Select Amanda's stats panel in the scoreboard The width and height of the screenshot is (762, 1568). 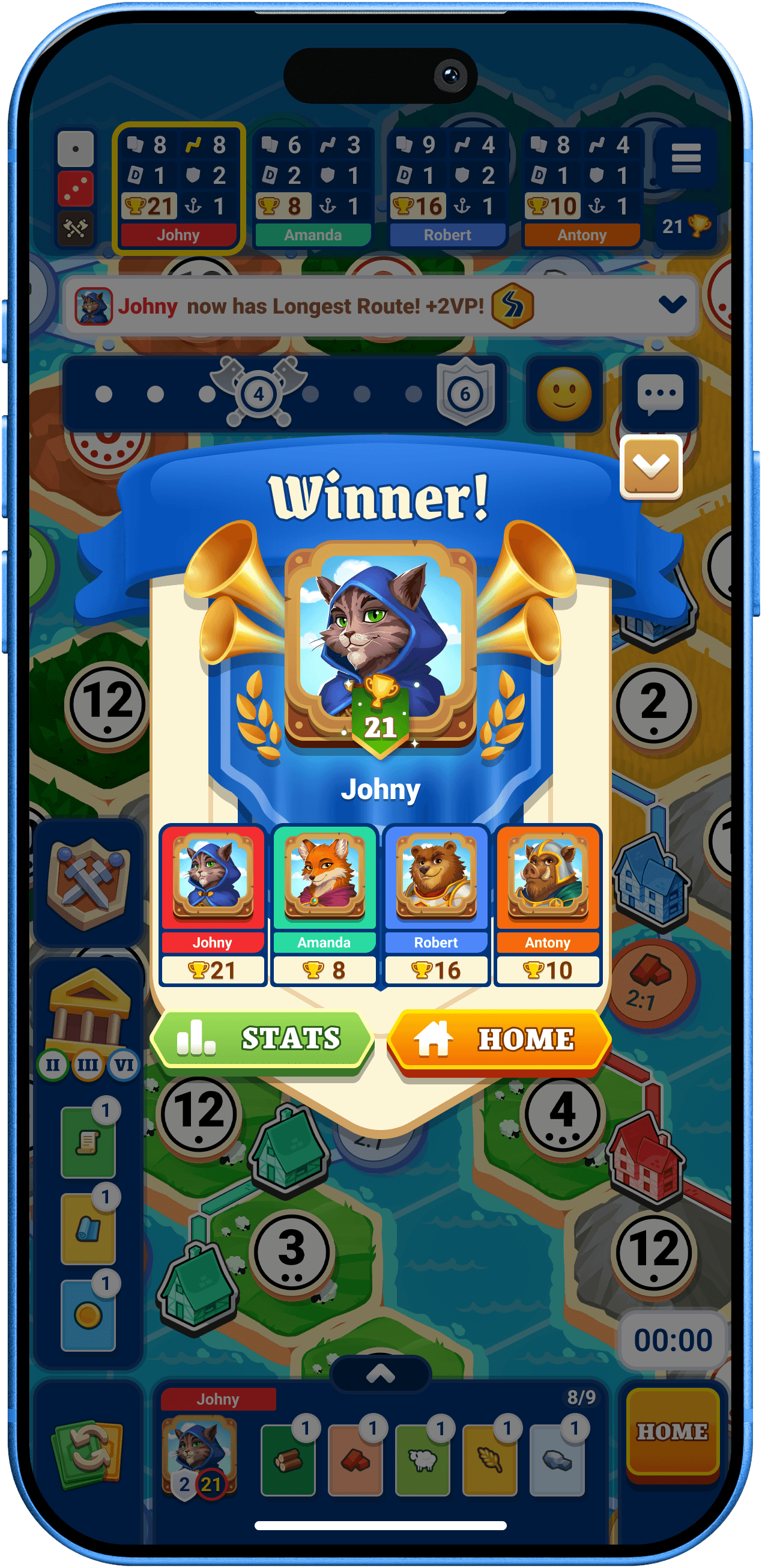[x=313, y=187]
